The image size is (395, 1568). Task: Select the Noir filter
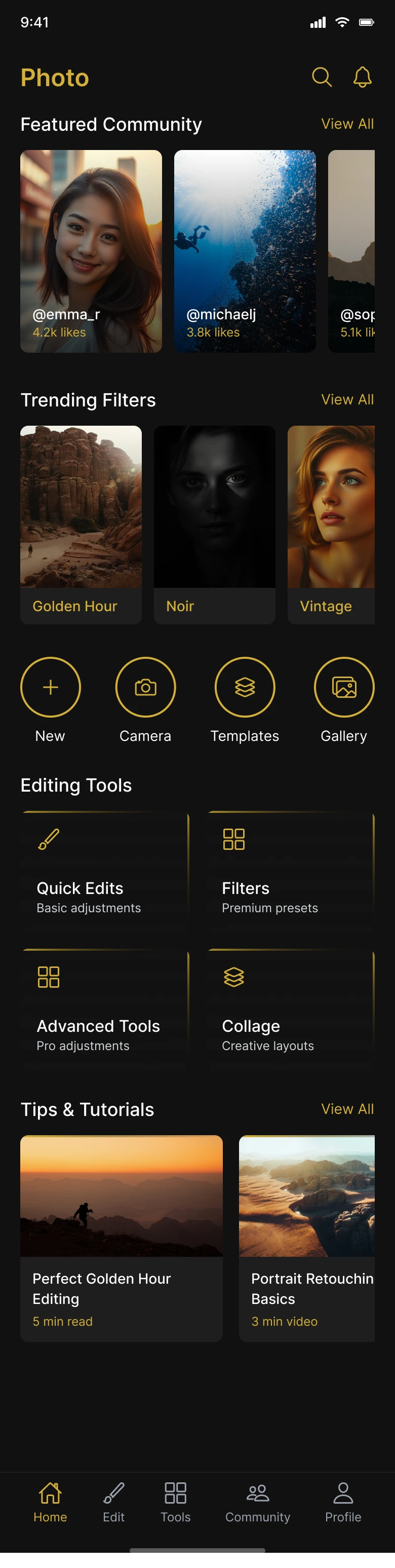[214, 524]
